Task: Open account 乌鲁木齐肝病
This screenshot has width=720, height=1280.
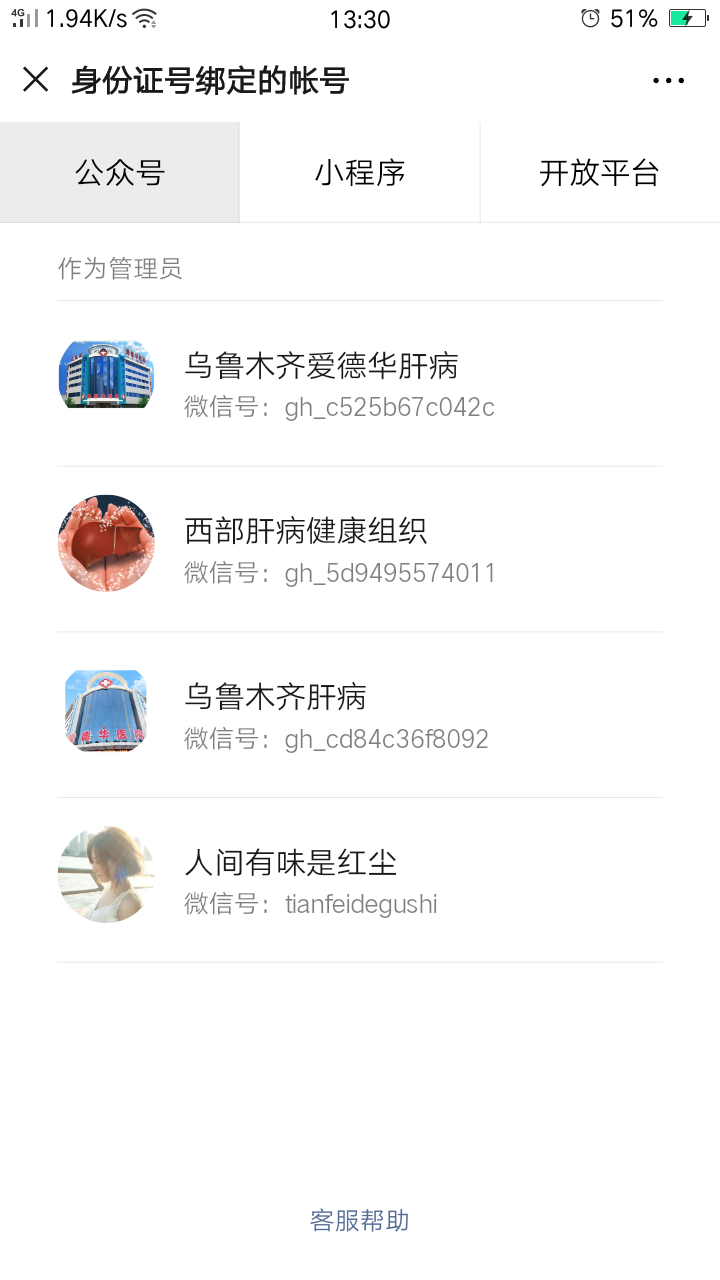Action: point(360,714)
